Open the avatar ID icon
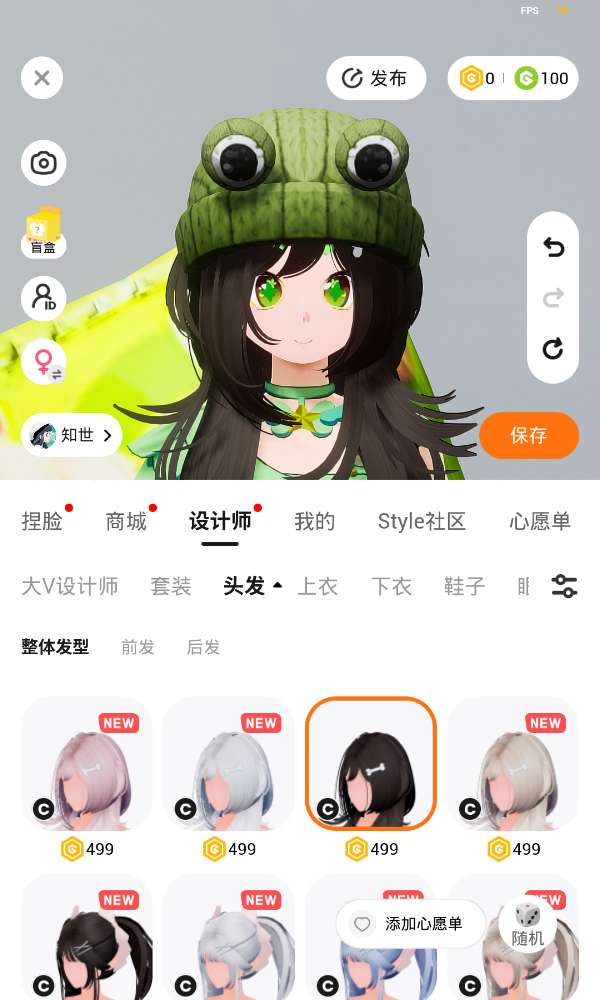The height and width of the screenshot is (1000, 600). [x=44, y=297]
